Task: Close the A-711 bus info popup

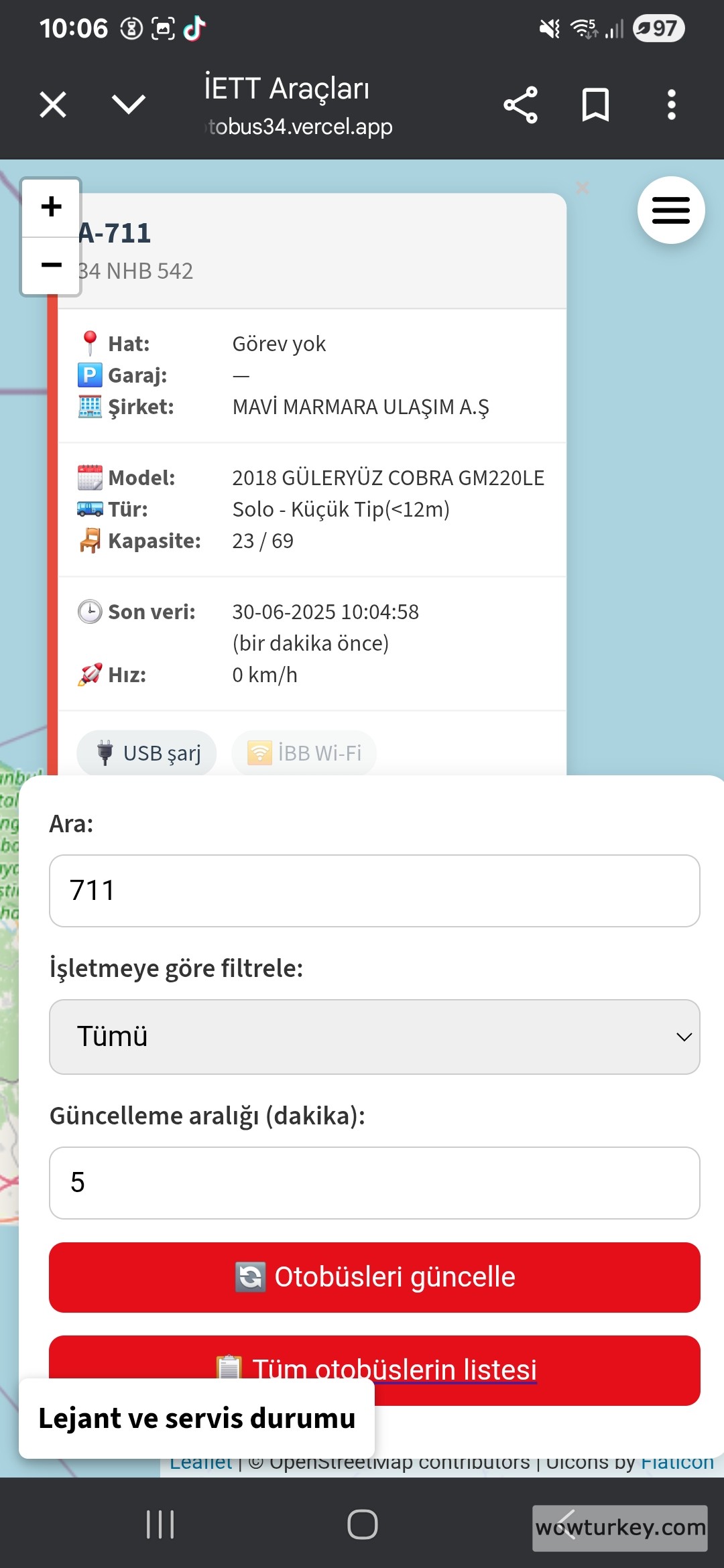Action: [x=582, y=188]
